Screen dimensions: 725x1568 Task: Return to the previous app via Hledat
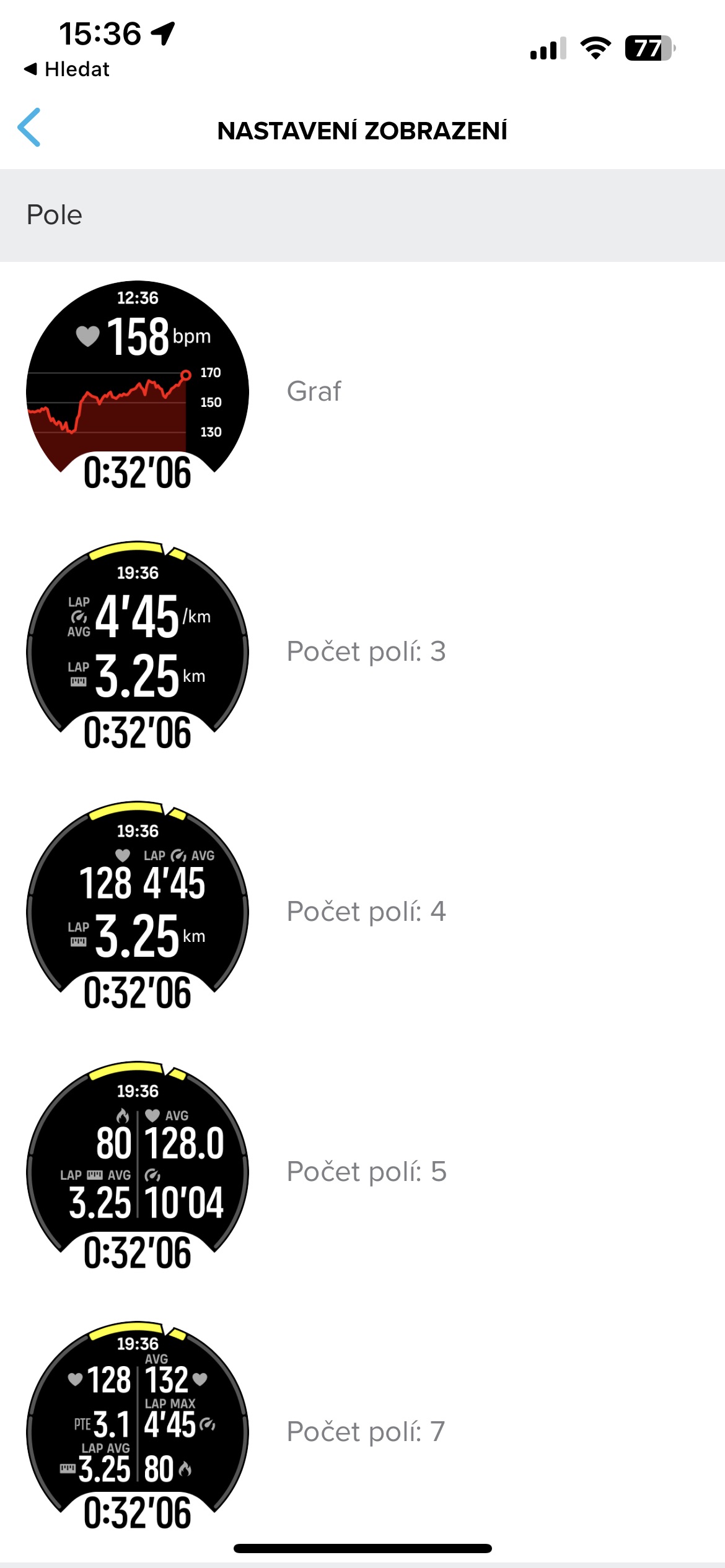coord(67,69)
